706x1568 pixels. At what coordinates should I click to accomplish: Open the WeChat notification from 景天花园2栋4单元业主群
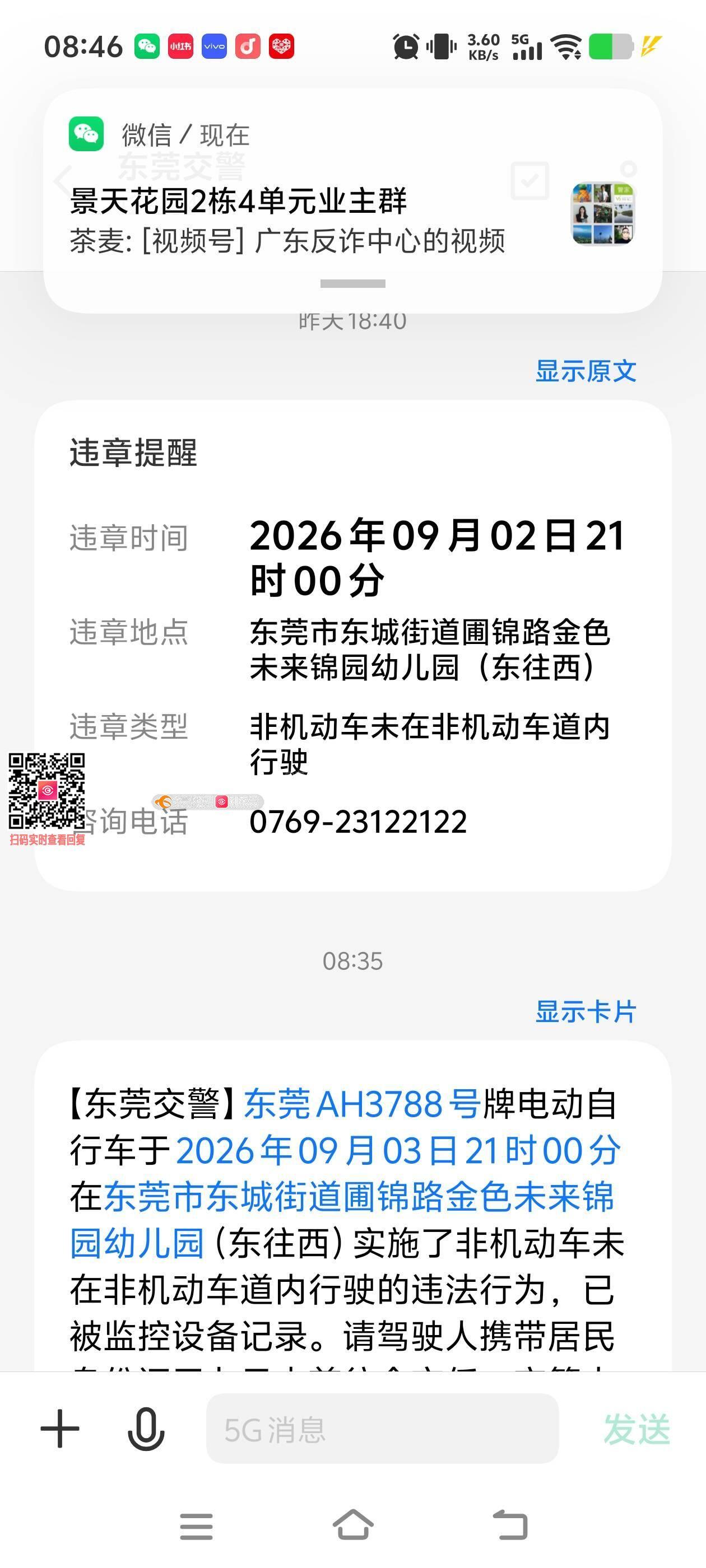point(352,201)
